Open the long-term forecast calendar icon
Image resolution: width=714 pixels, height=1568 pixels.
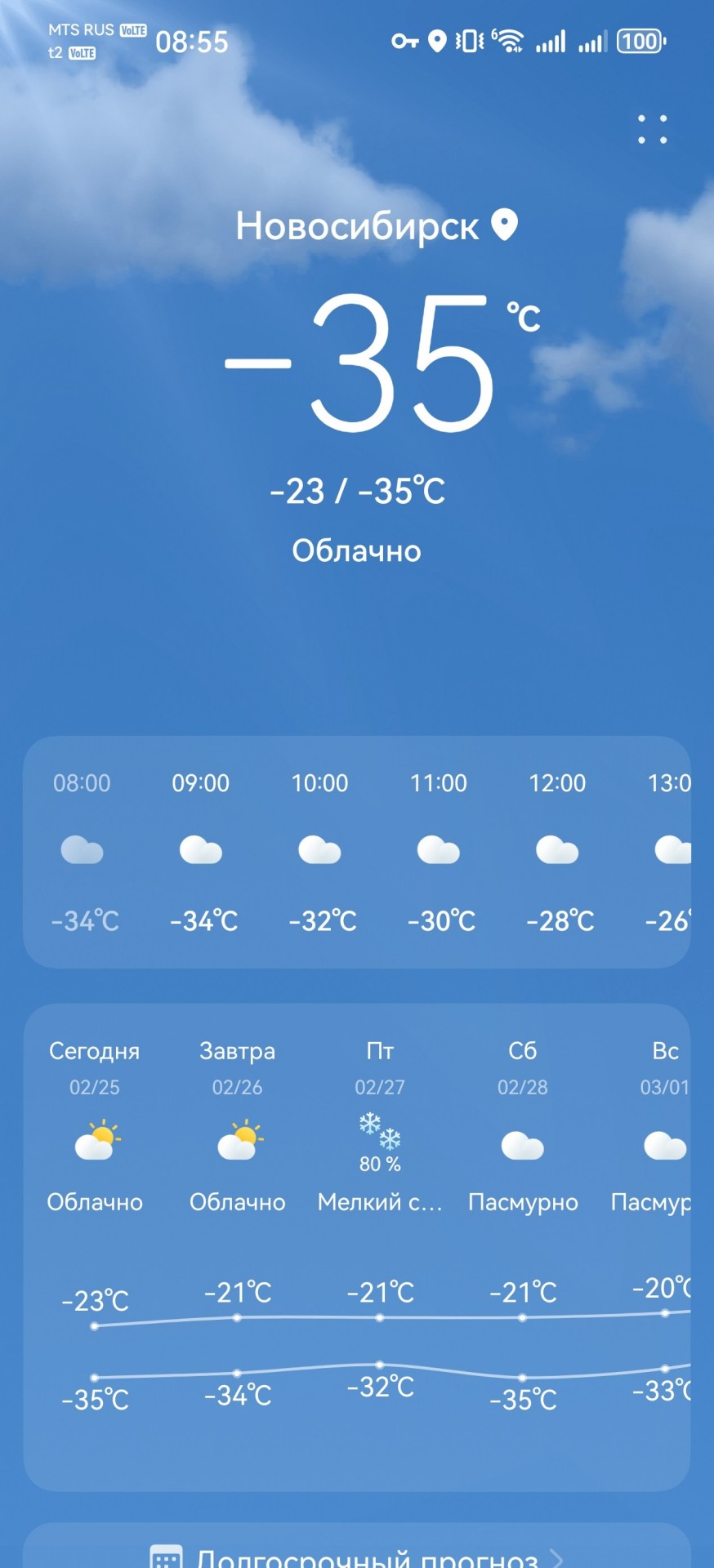coord(167,1557)
